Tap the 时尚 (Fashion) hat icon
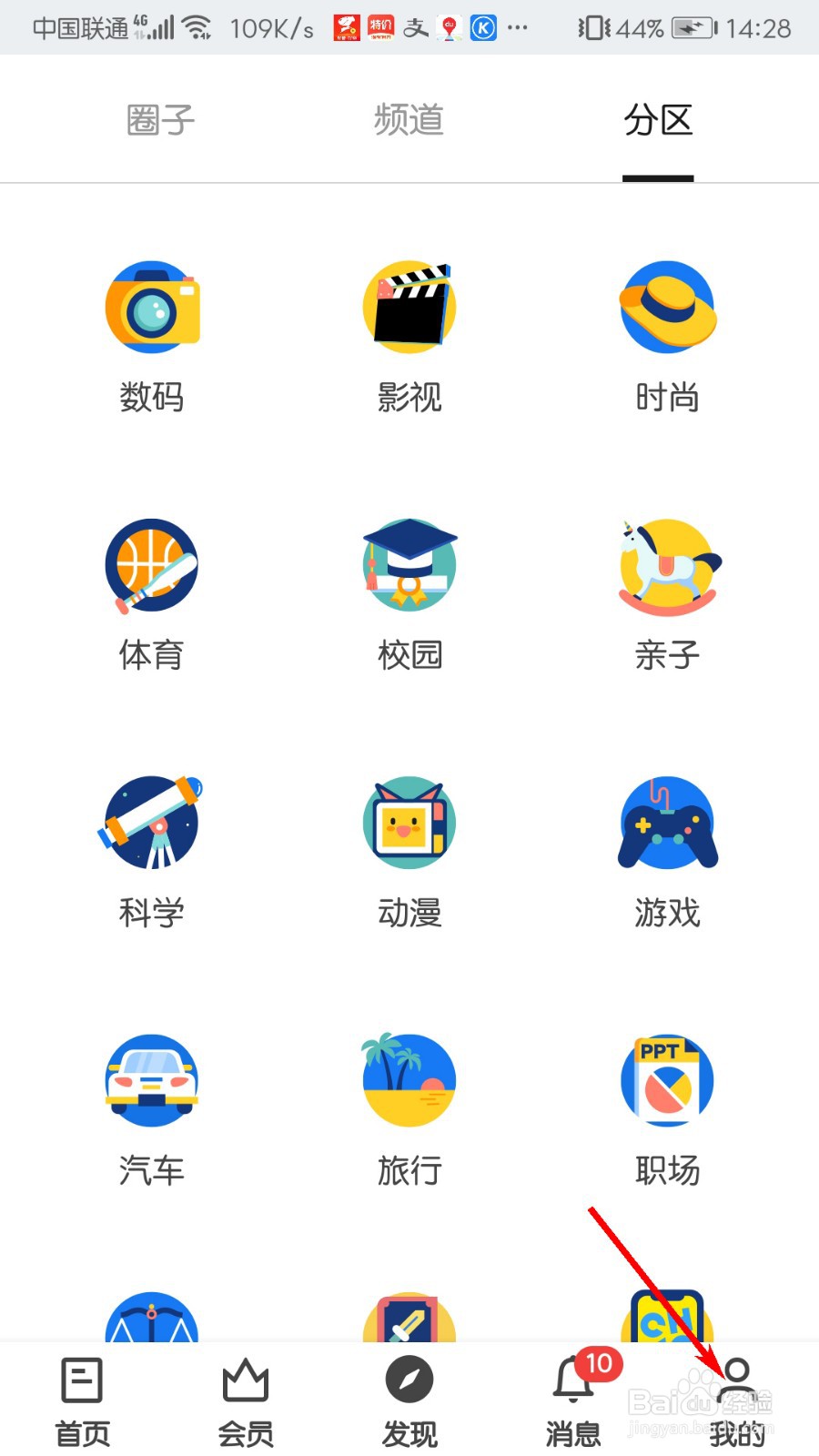 click(667, 306)
